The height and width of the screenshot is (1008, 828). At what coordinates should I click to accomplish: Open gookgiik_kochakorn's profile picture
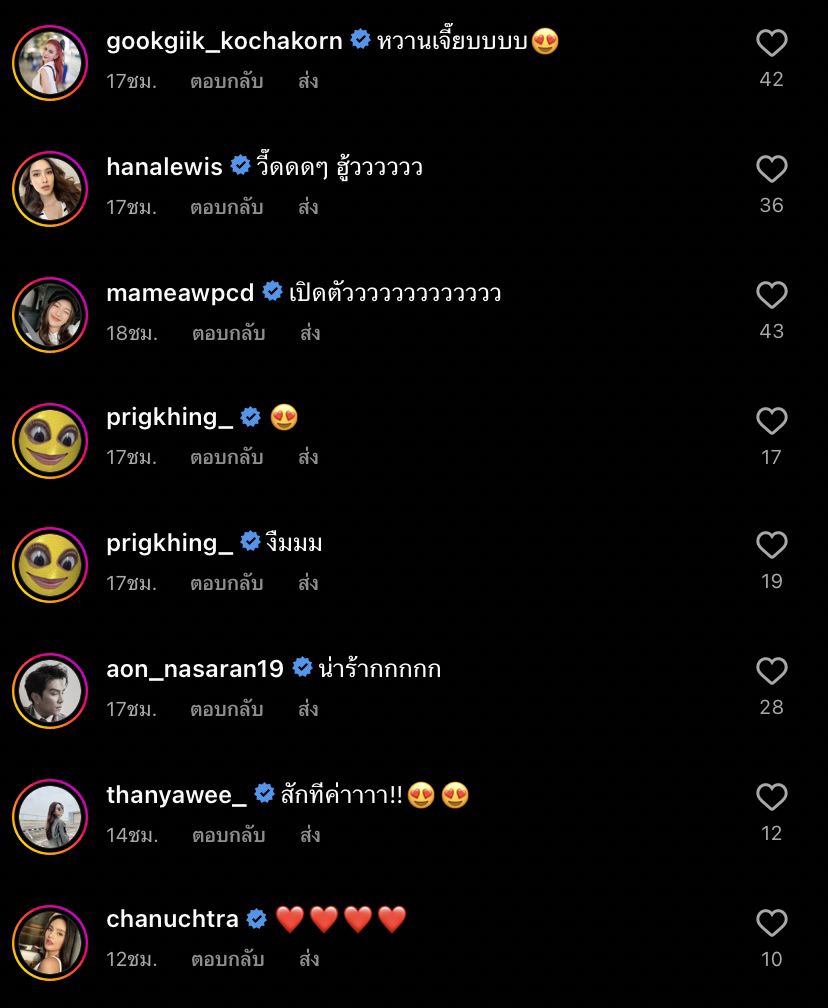click(x=50, y=63)
